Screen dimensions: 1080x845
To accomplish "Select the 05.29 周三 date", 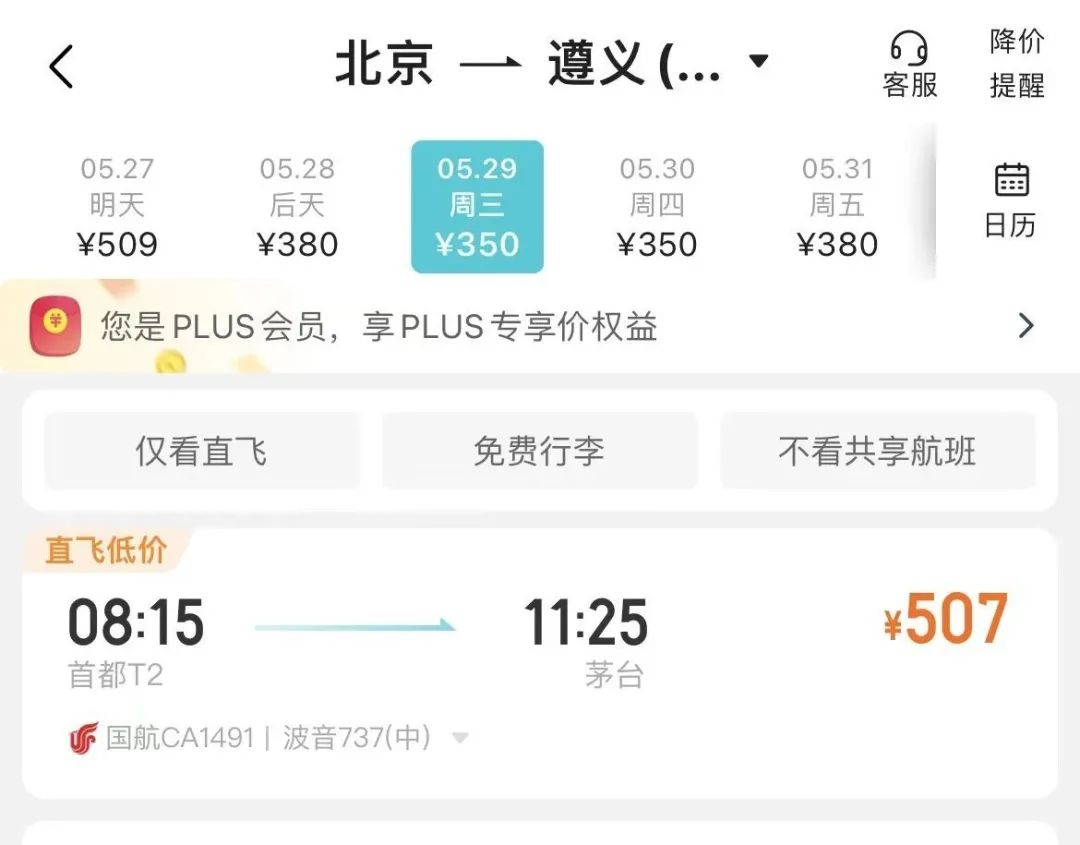I will (x=477, y=207).
